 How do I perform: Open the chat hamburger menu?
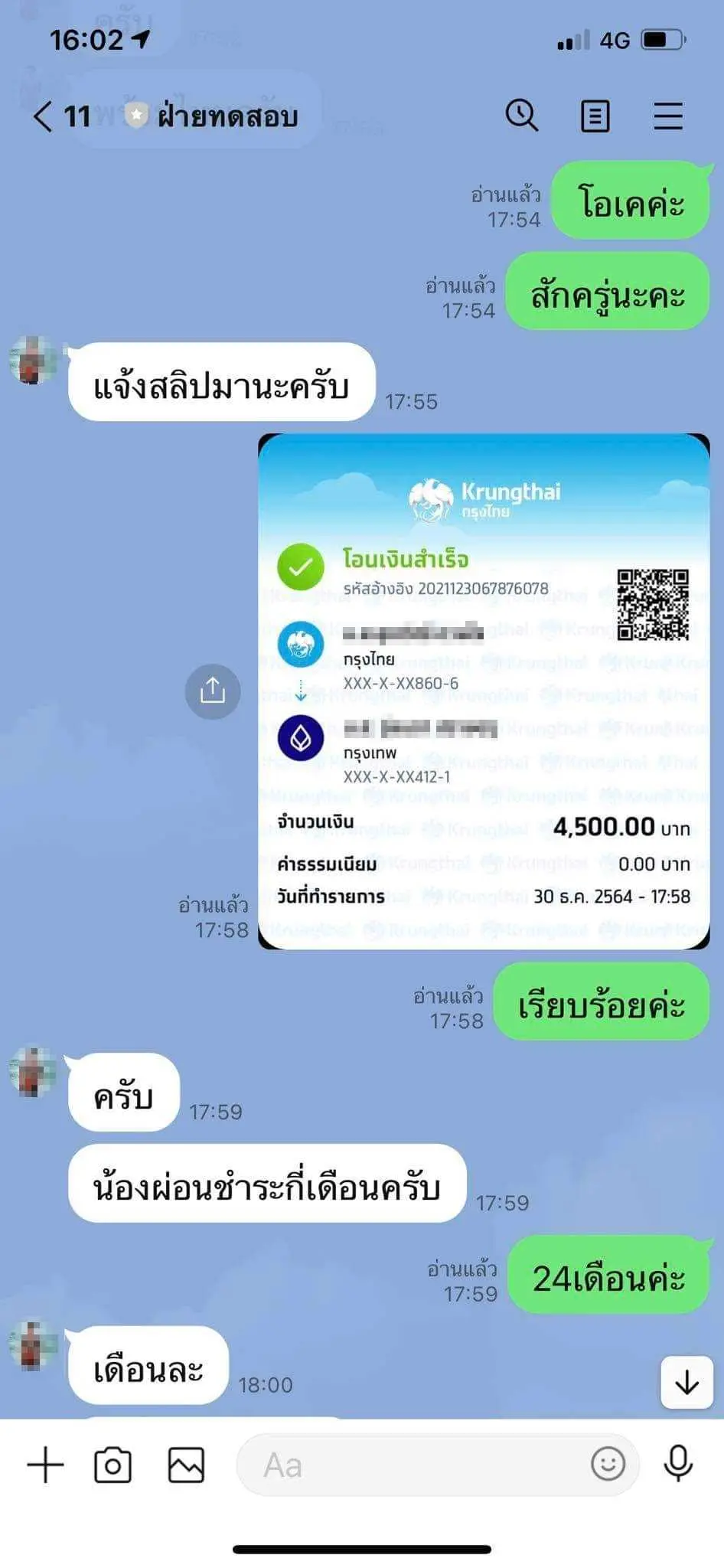(667, 116)
